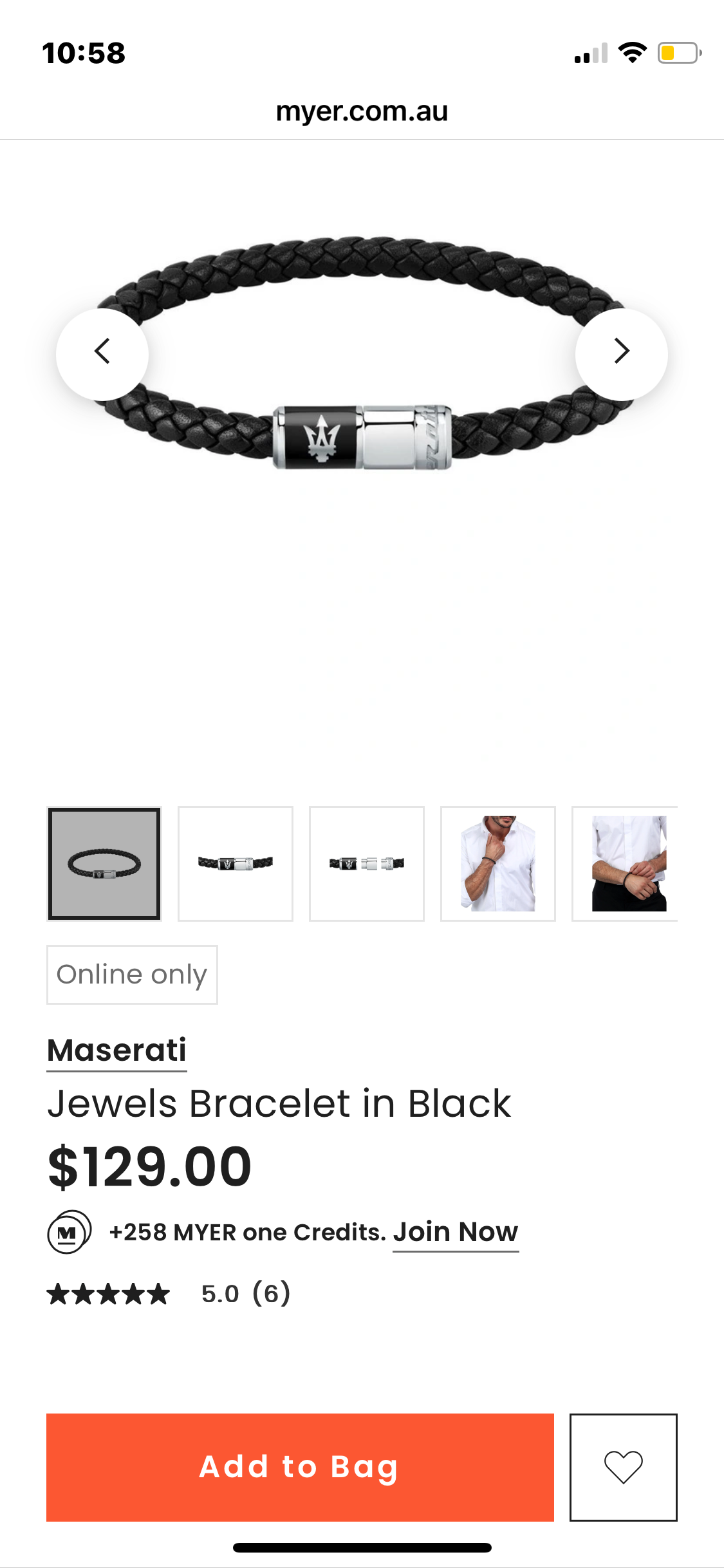View the second thumbnail showing clasp close-up
This screenshot has height=1568, width=724.
[x=236, y=863]
